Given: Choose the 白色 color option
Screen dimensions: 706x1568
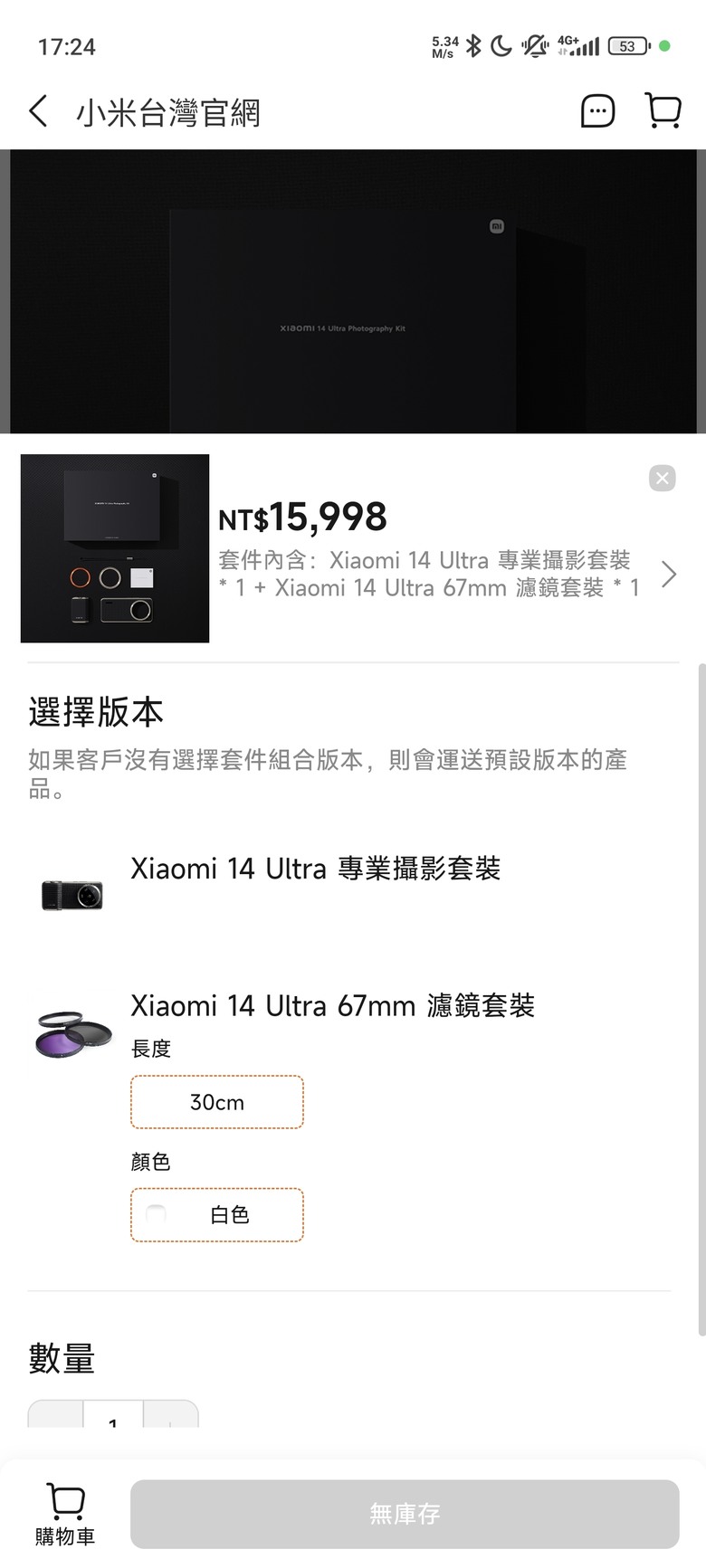Looking at the screenshot, I should tap(217, 1215).
